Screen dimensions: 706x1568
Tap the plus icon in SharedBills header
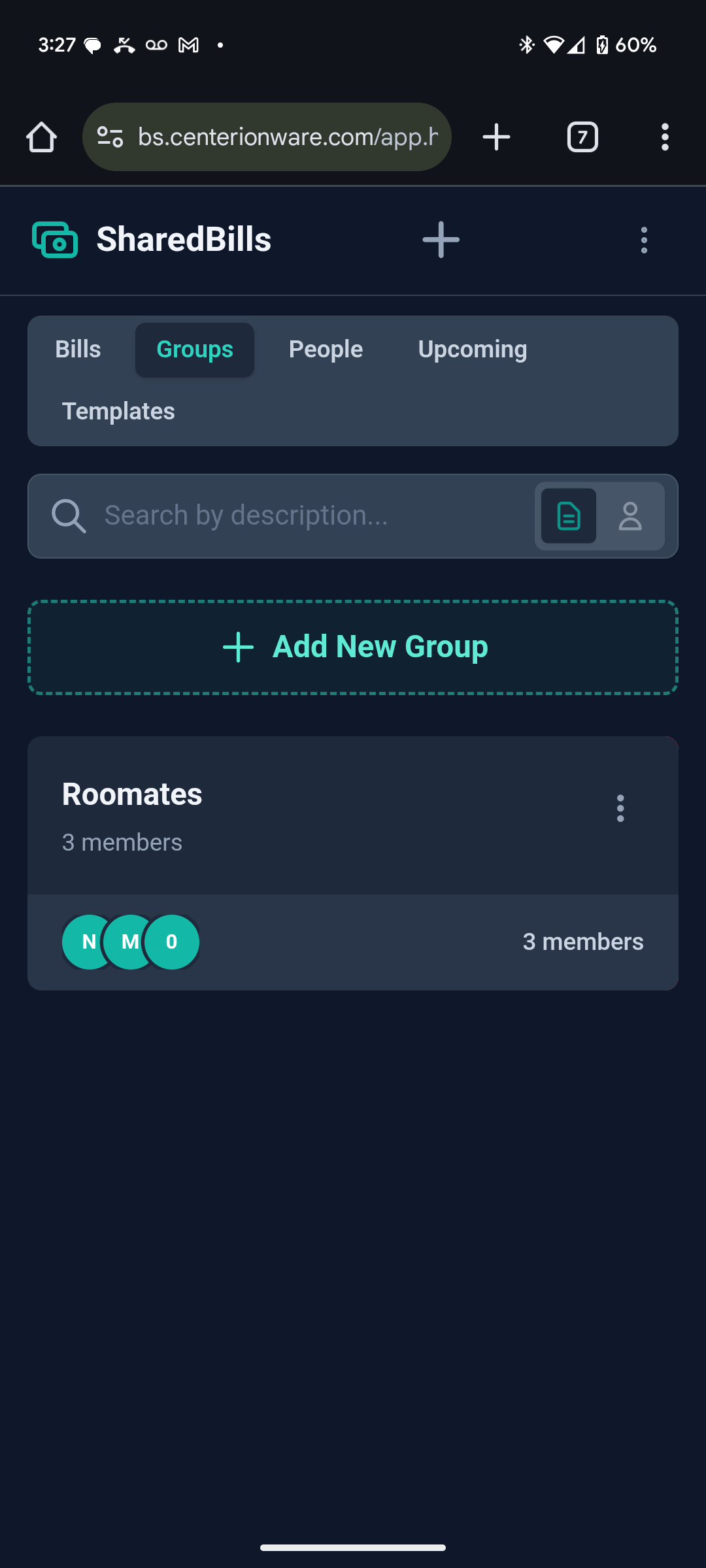pos(441,240)
